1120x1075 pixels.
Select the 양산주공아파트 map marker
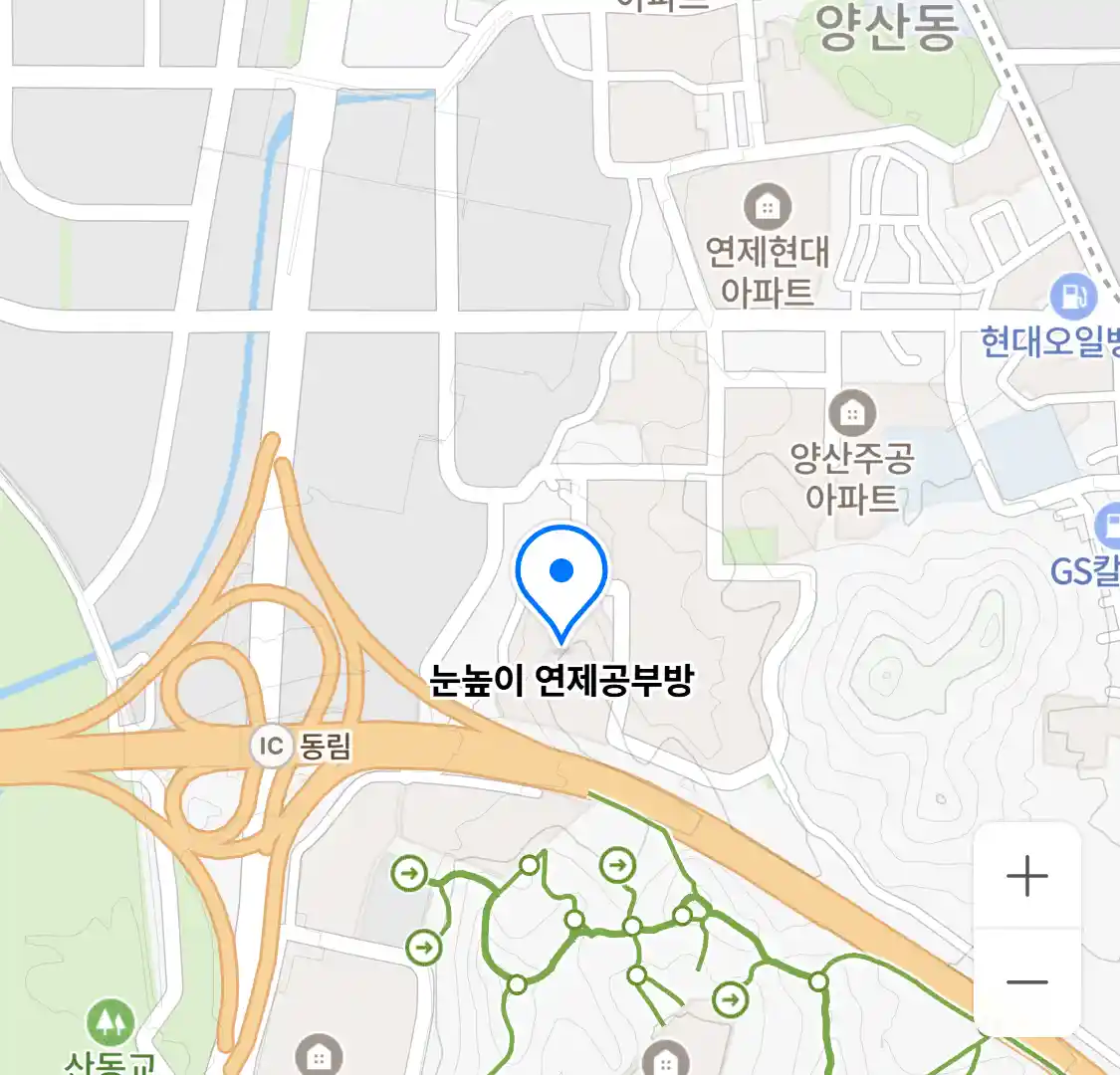(851, 412)
